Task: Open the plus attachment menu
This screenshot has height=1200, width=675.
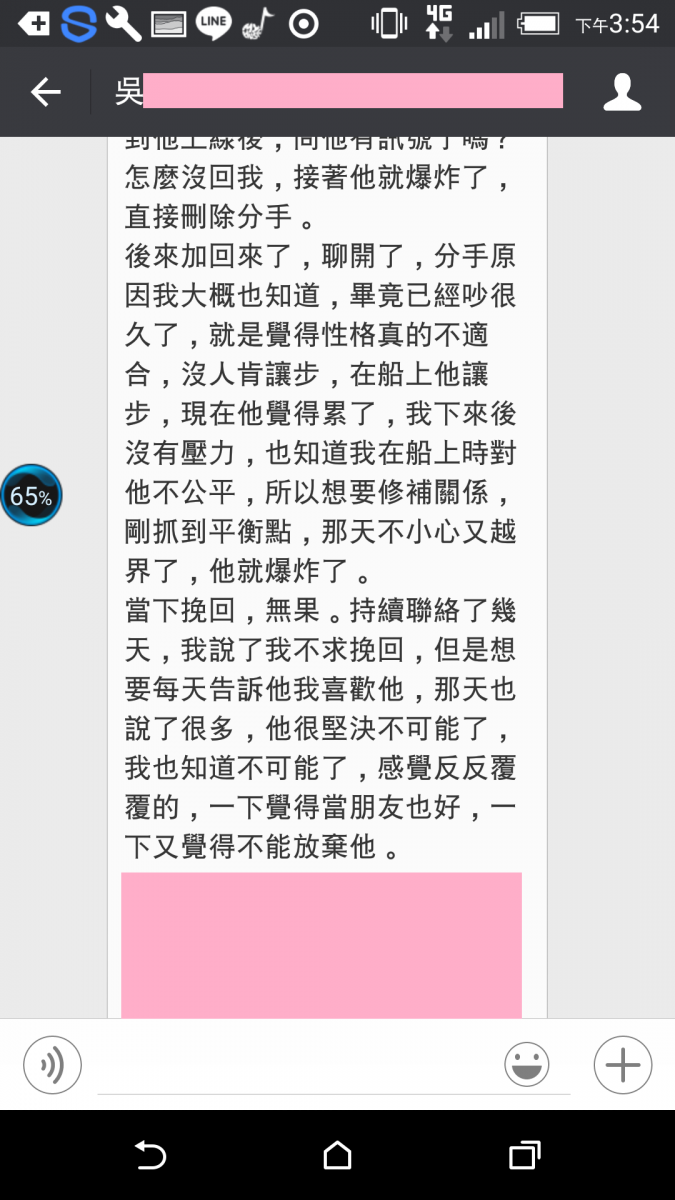Action: click(x=623, y=1065)
